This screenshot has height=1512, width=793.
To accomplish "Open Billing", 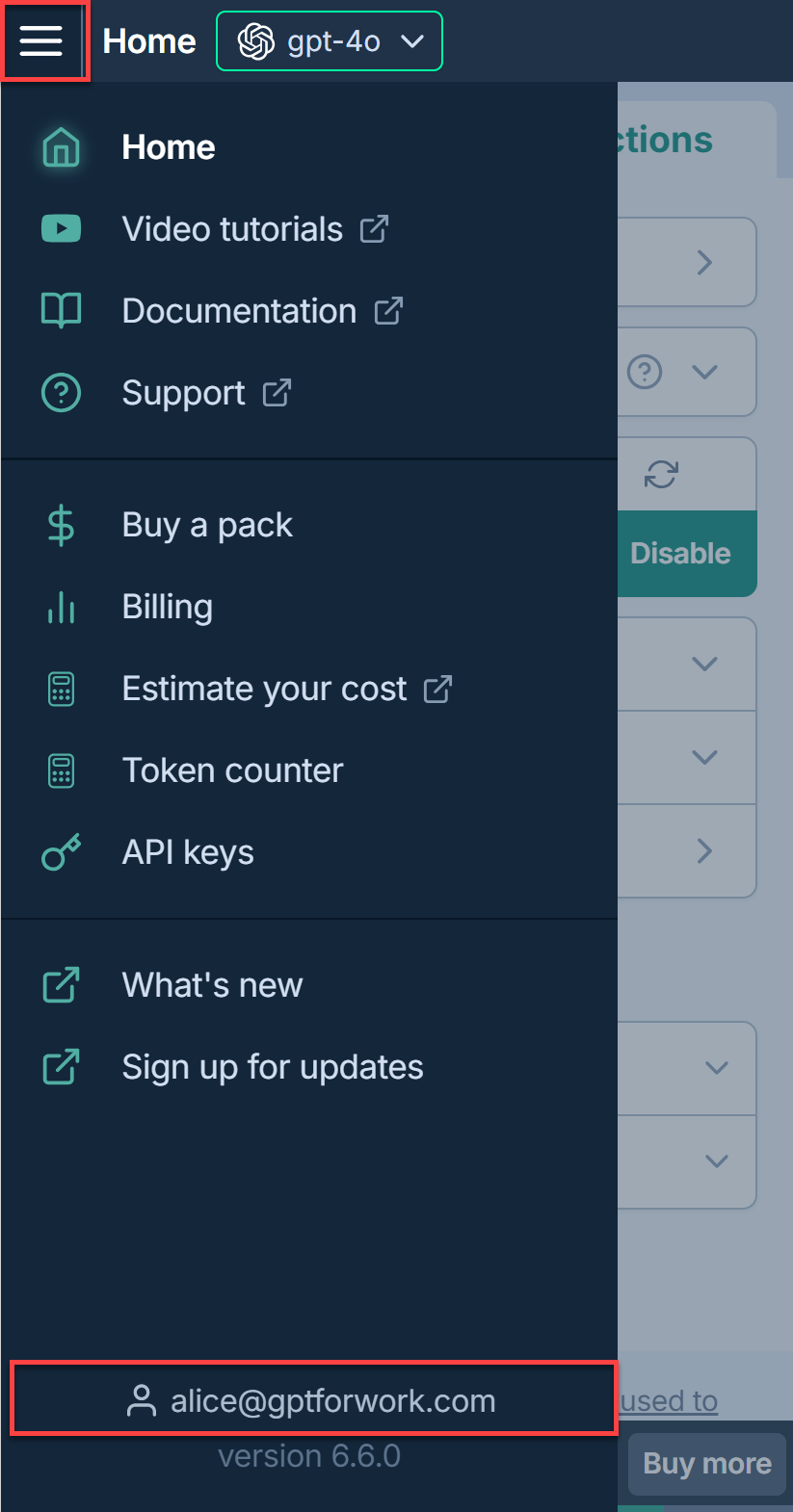I will tap(308, 608).
